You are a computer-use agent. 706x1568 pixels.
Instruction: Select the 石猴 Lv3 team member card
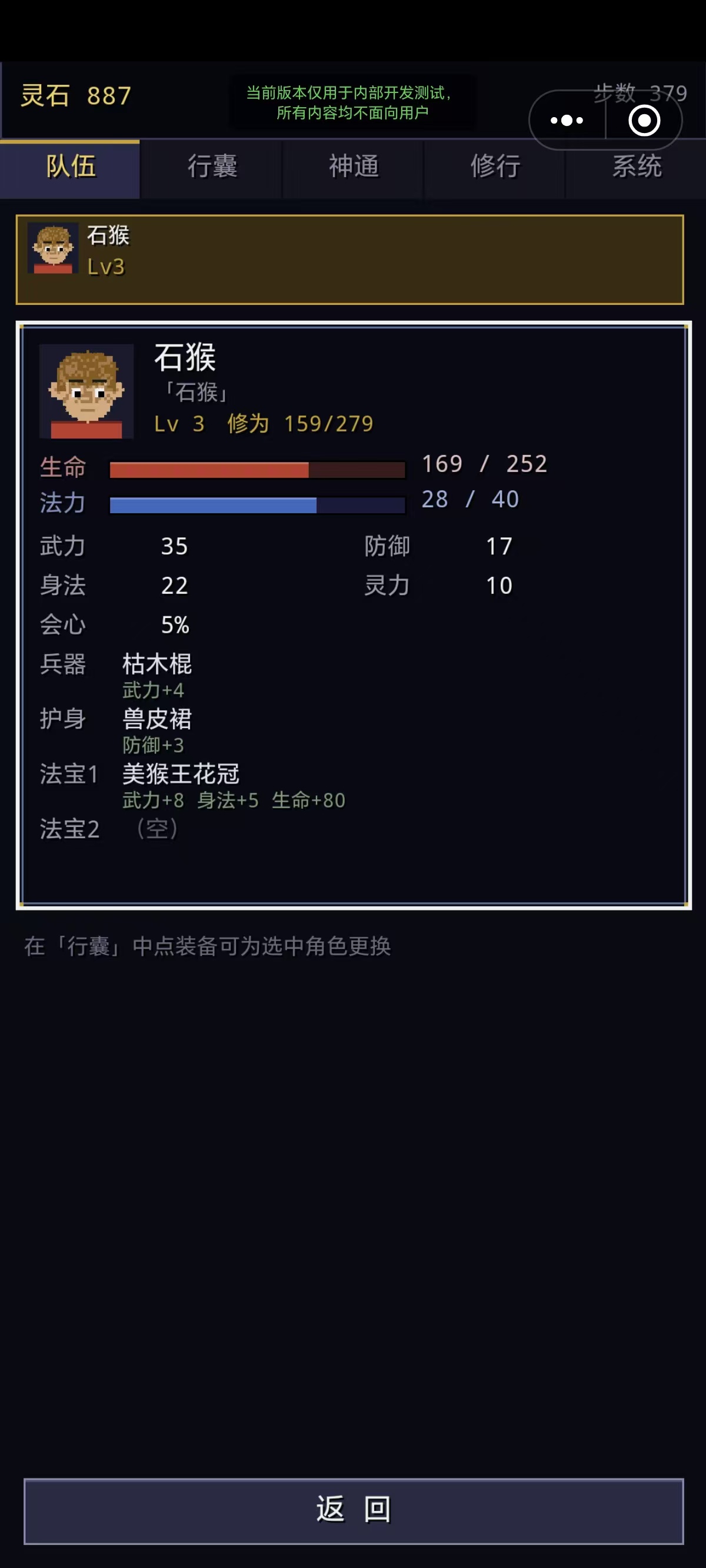[x=350, y=260]
